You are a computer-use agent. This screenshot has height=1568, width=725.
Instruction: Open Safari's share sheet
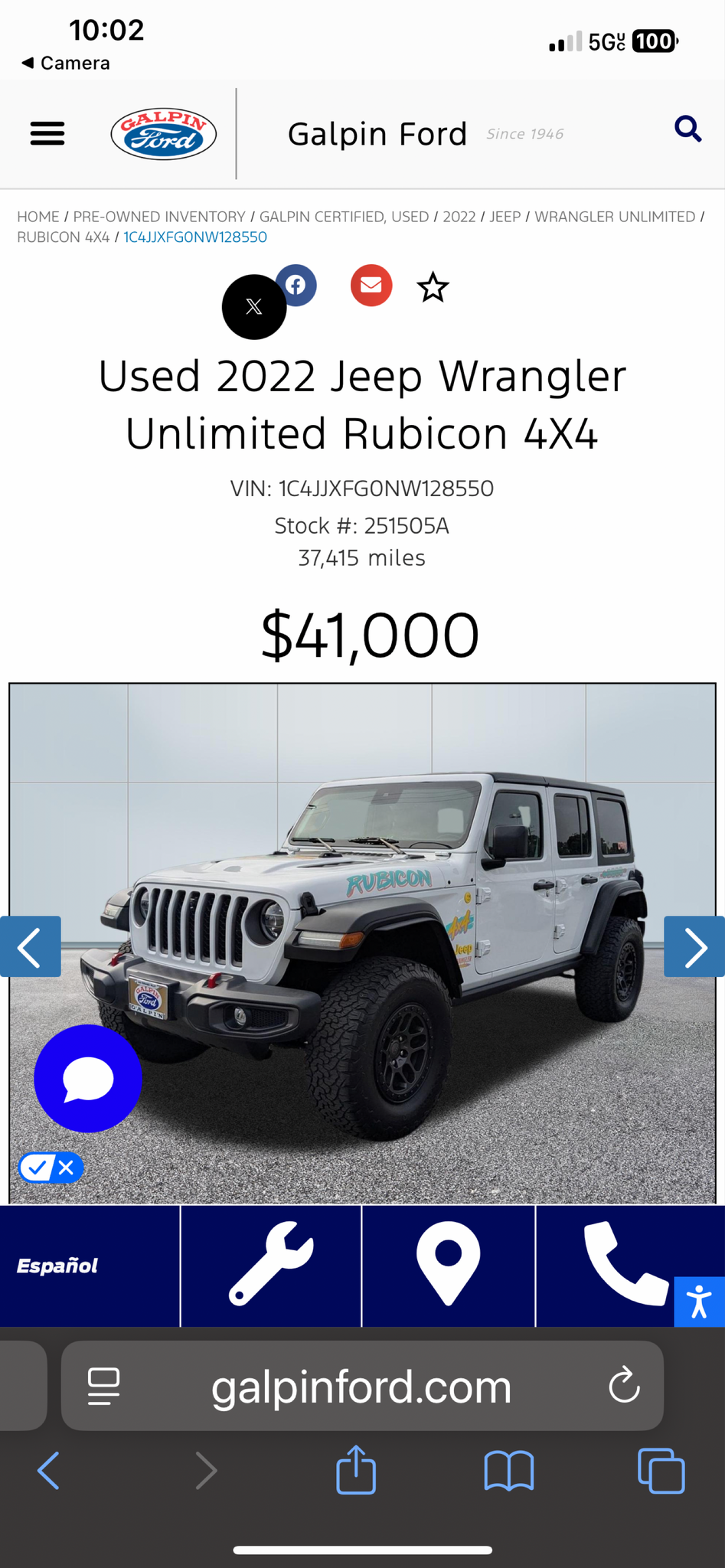356,1469
